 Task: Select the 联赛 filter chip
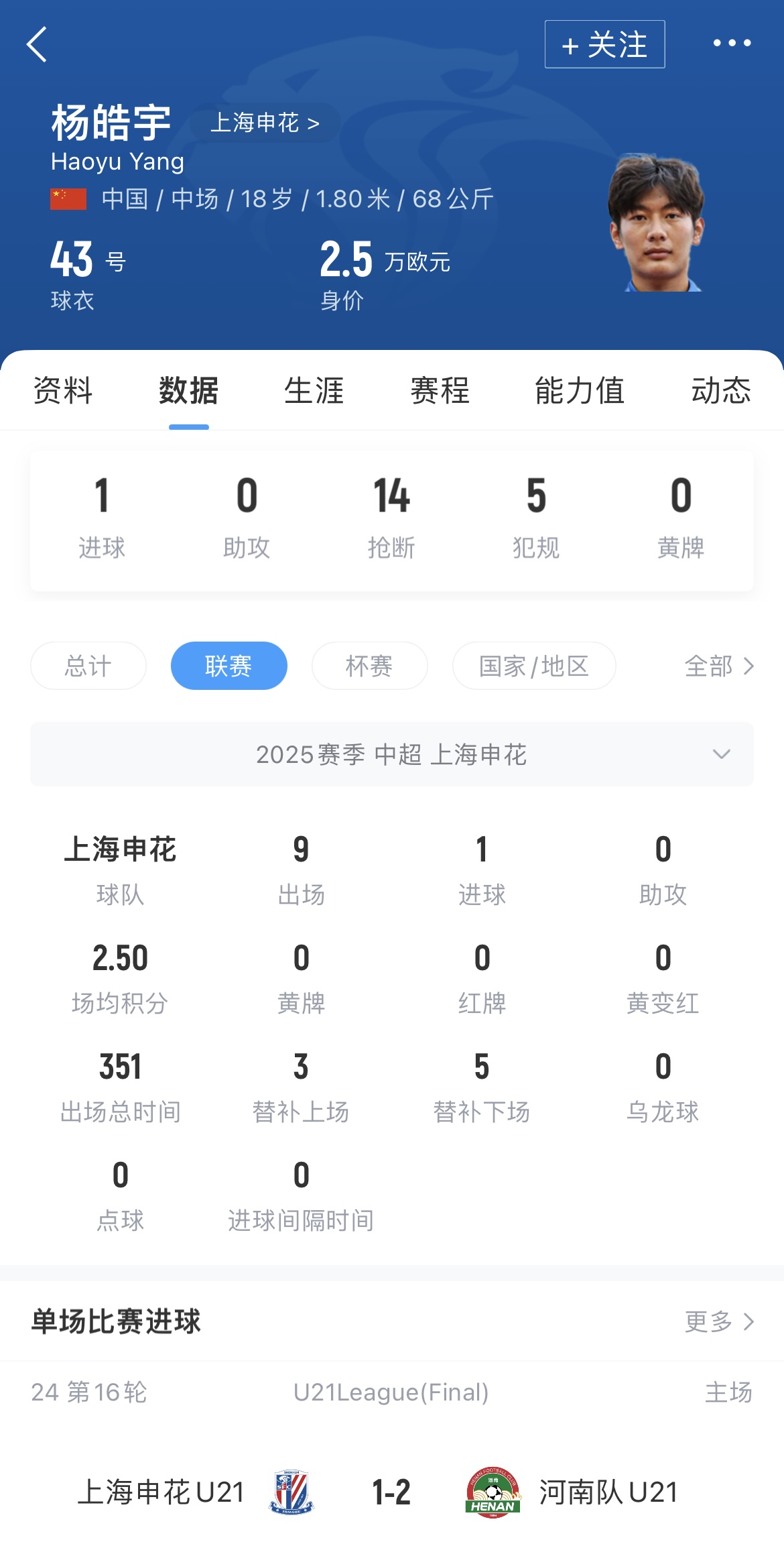click(x=228, y=666)
